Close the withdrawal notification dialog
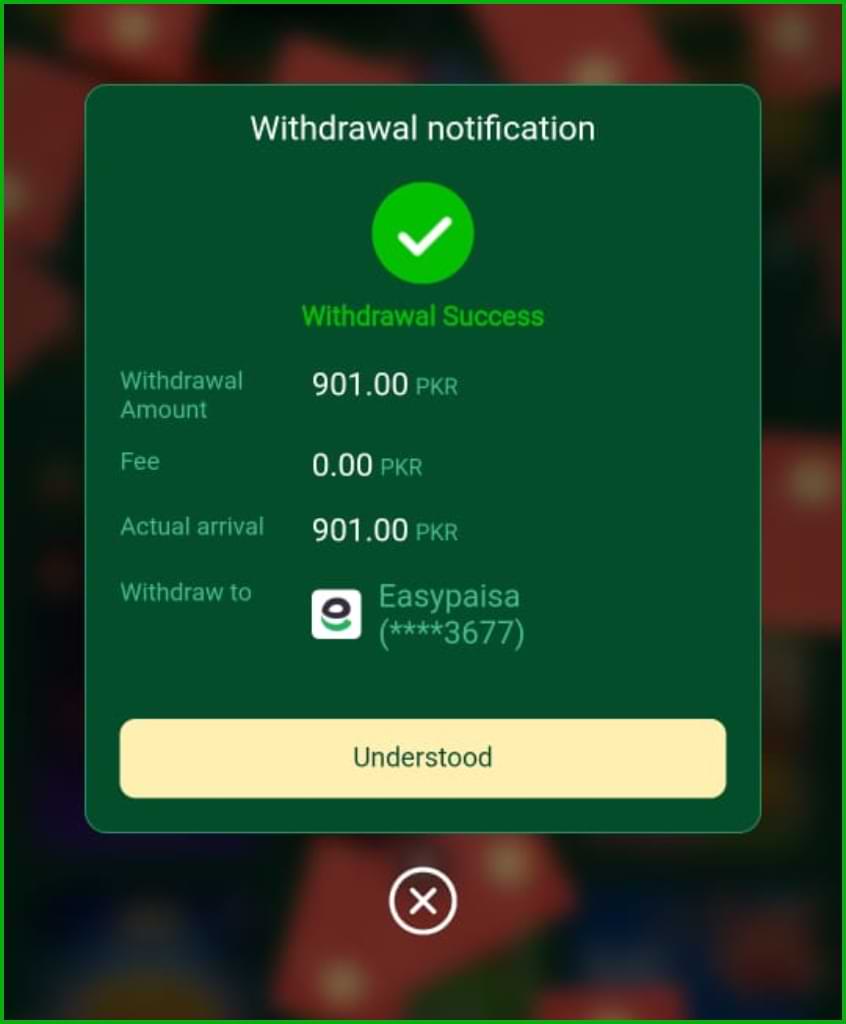 (422, 902)
